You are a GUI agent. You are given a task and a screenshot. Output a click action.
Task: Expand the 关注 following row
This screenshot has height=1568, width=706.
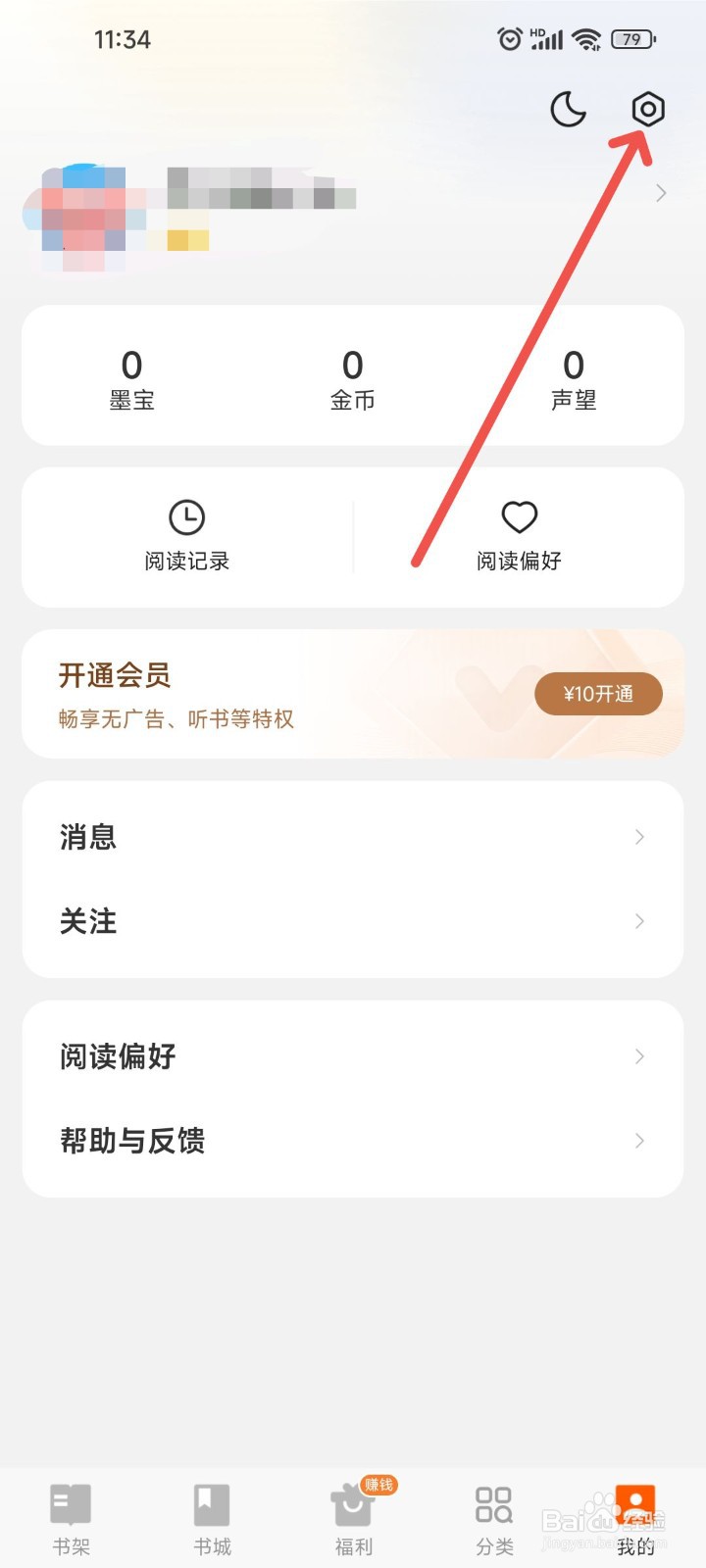(x=353, y=921)
